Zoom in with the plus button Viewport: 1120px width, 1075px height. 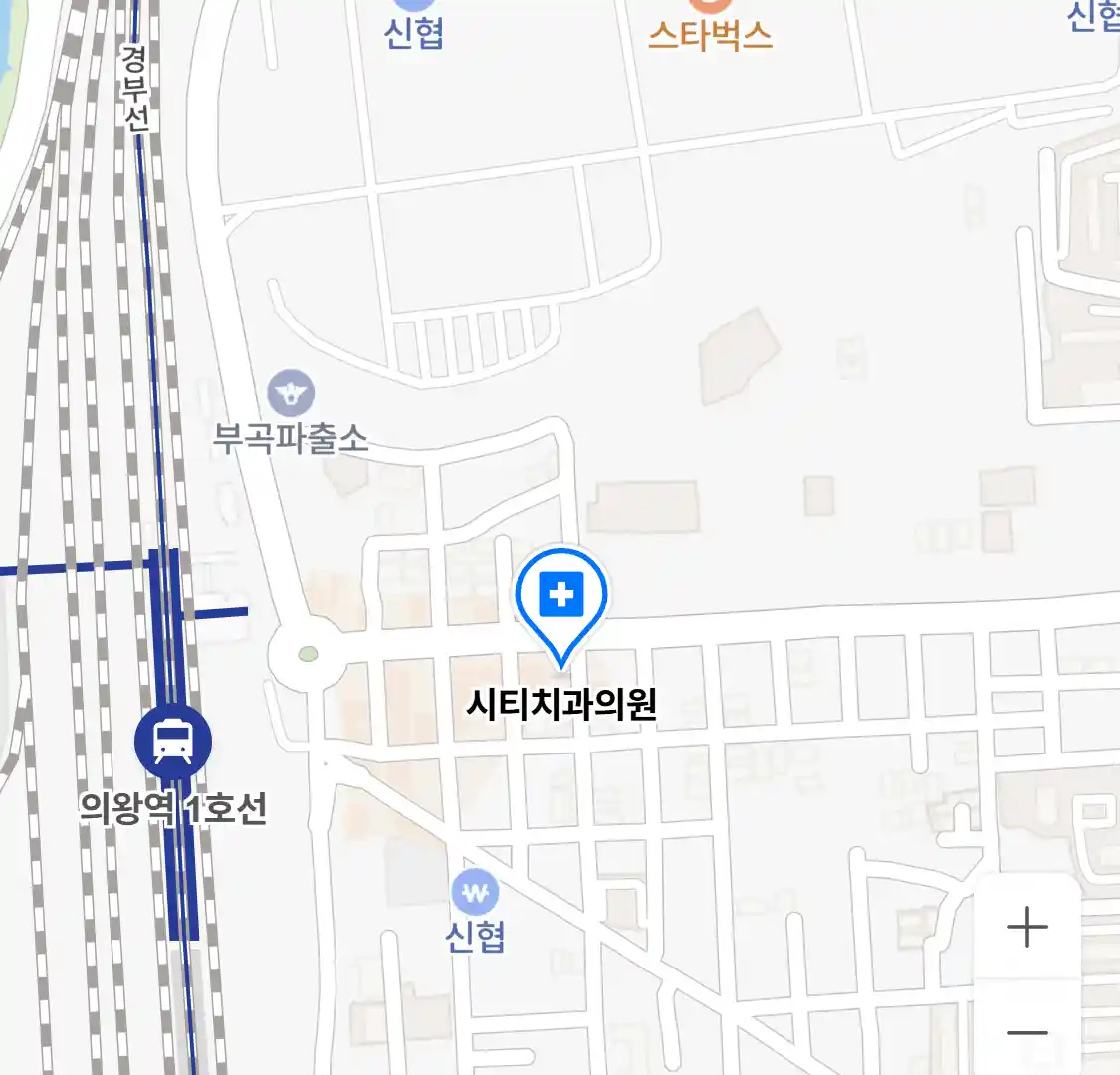[x=1026, y=928]
